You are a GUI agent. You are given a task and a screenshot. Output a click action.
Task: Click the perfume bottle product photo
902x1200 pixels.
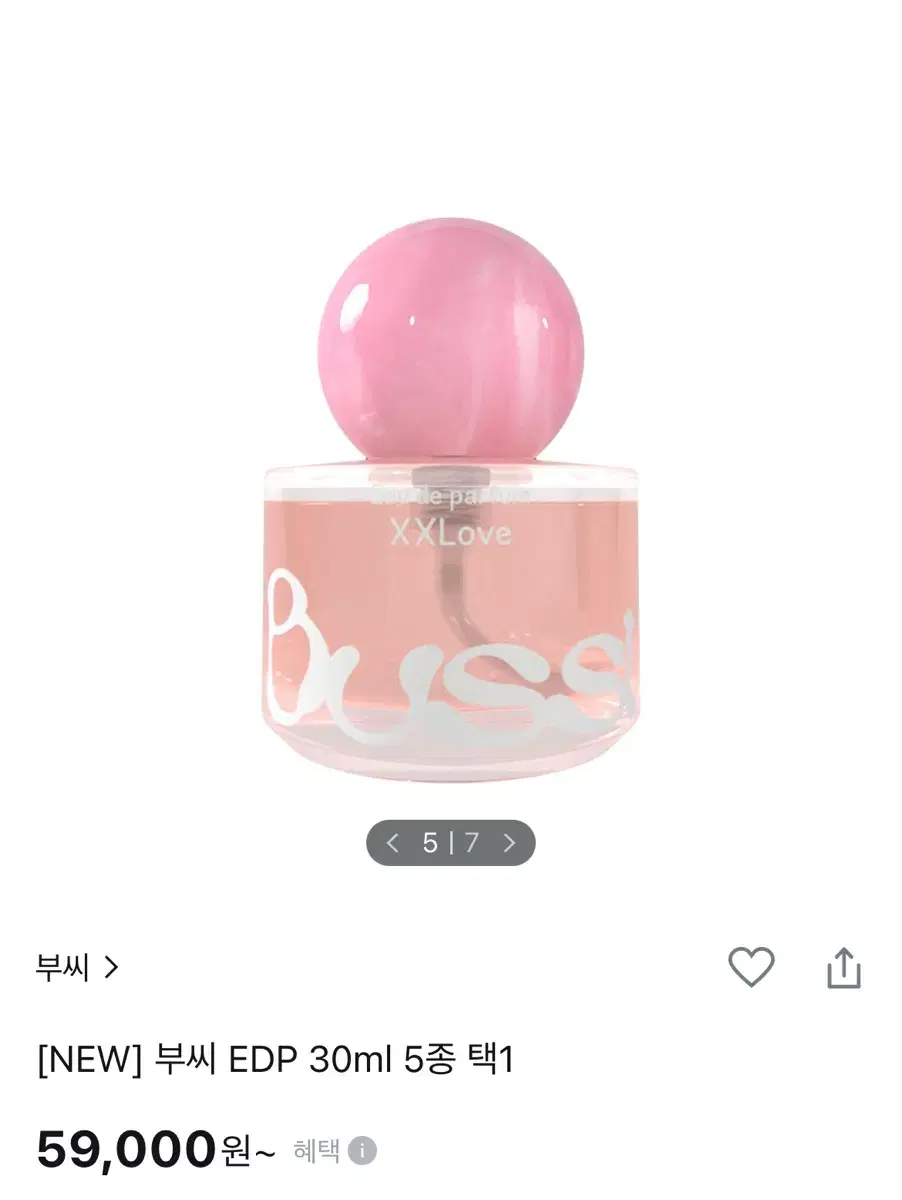(451, 500)
